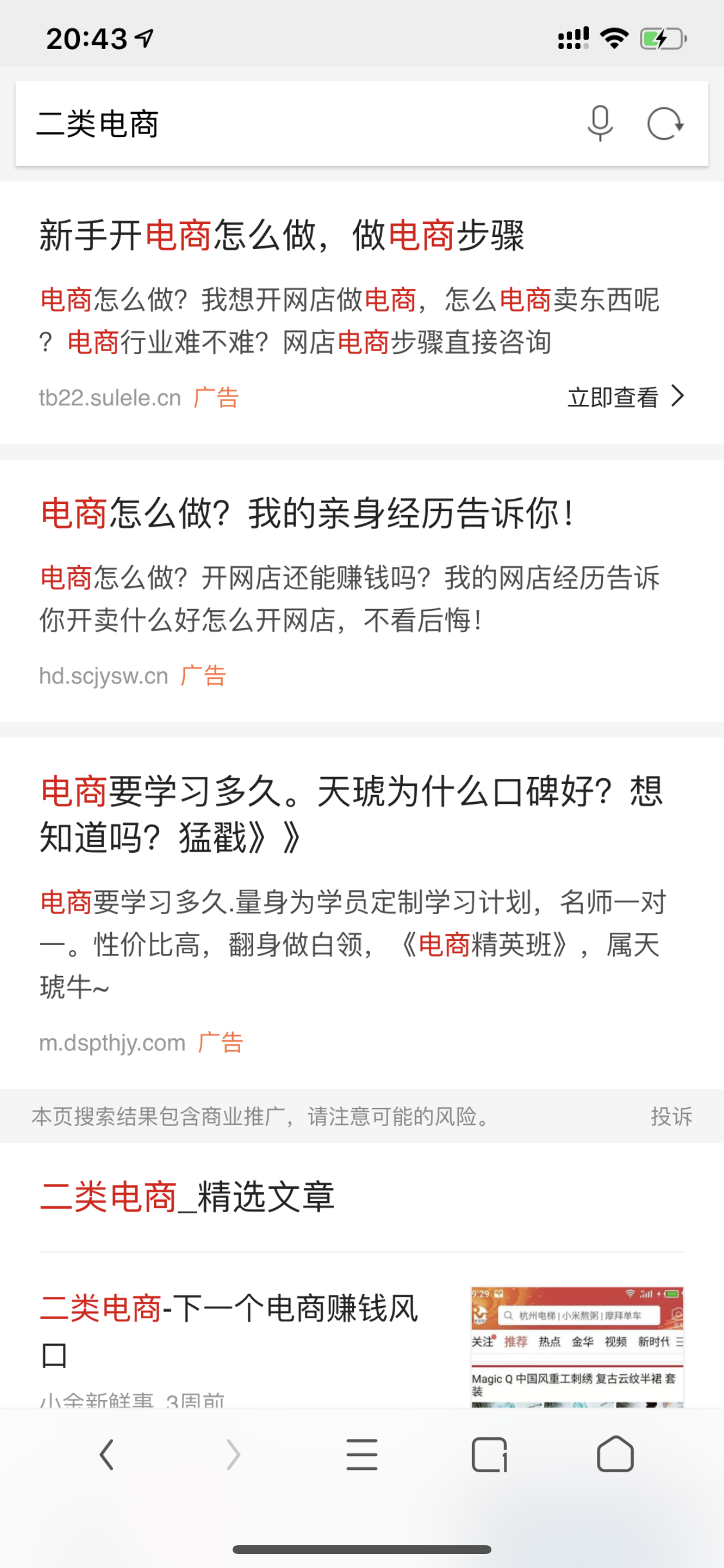Screen dimensions: 724x1568
Task: Open the 二类电商-下一个电商赚钱风口 article
Action: coord(231,1327)
